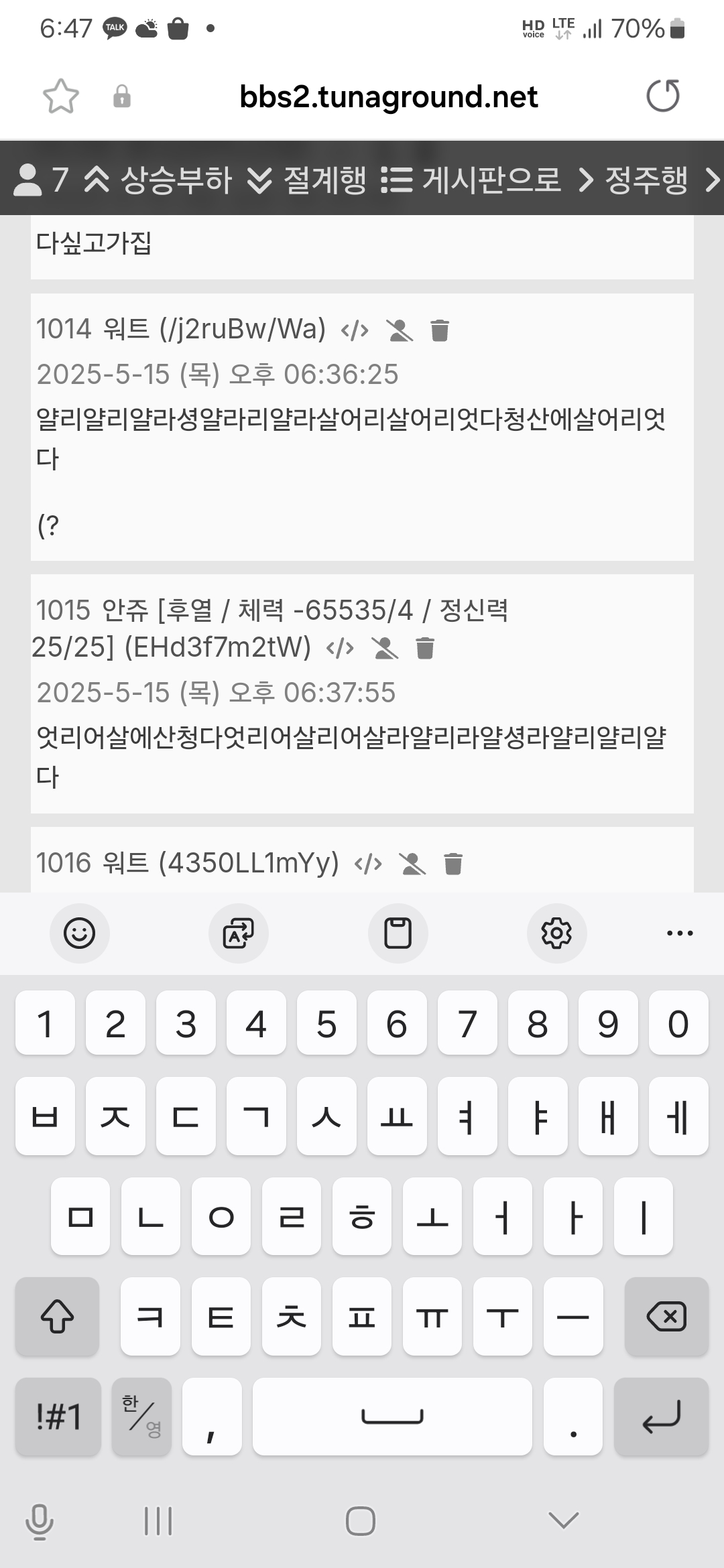Reload the page
Viewport: 724px width, 1568px height.
(662, 96)
